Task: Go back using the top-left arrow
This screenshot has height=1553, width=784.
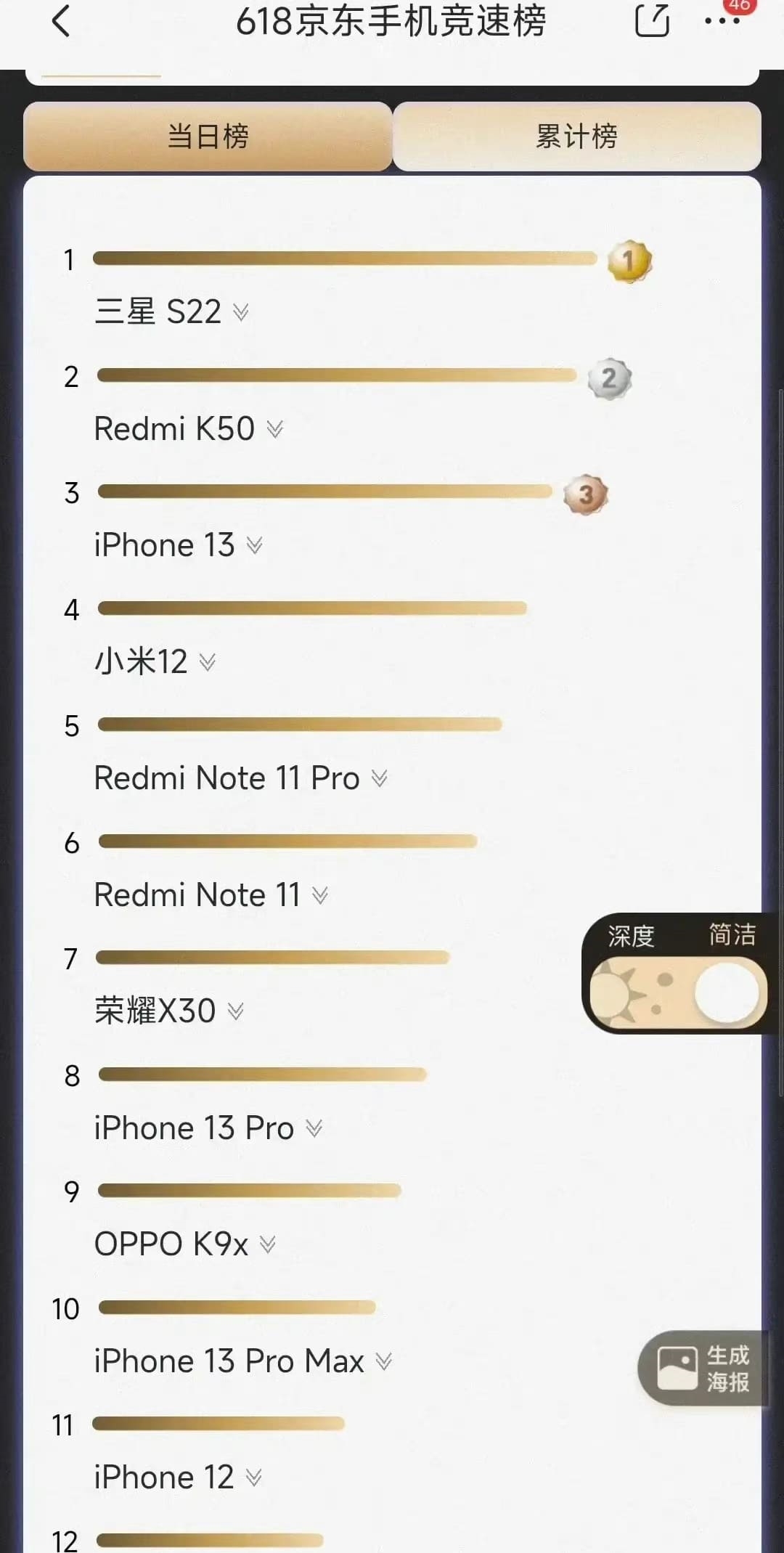Action: (x=62, y=20)
